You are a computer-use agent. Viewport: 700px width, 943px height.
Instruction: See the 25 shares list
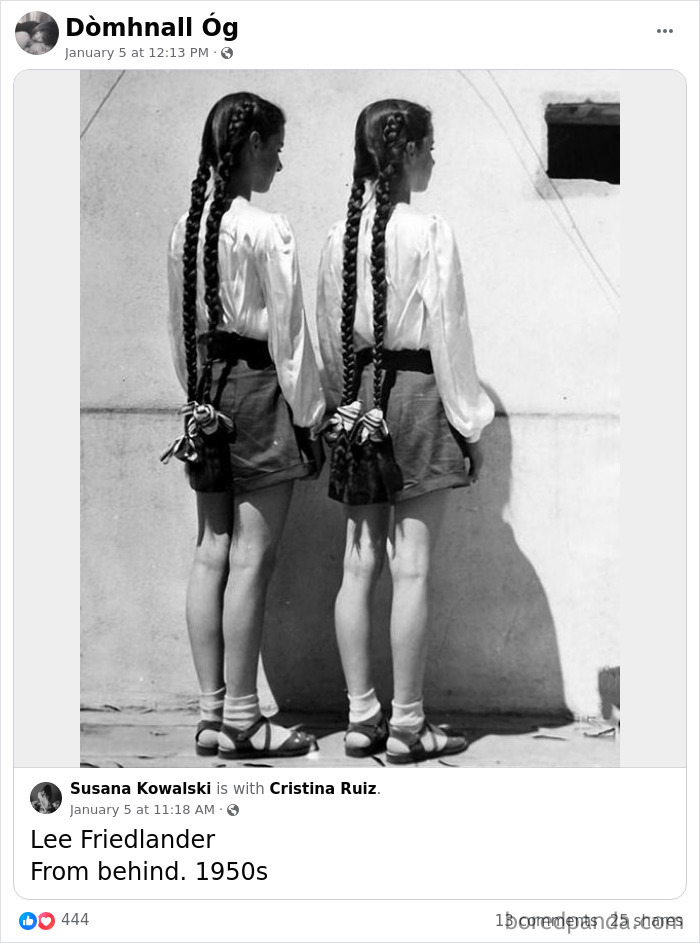click(x=646, y=920)
